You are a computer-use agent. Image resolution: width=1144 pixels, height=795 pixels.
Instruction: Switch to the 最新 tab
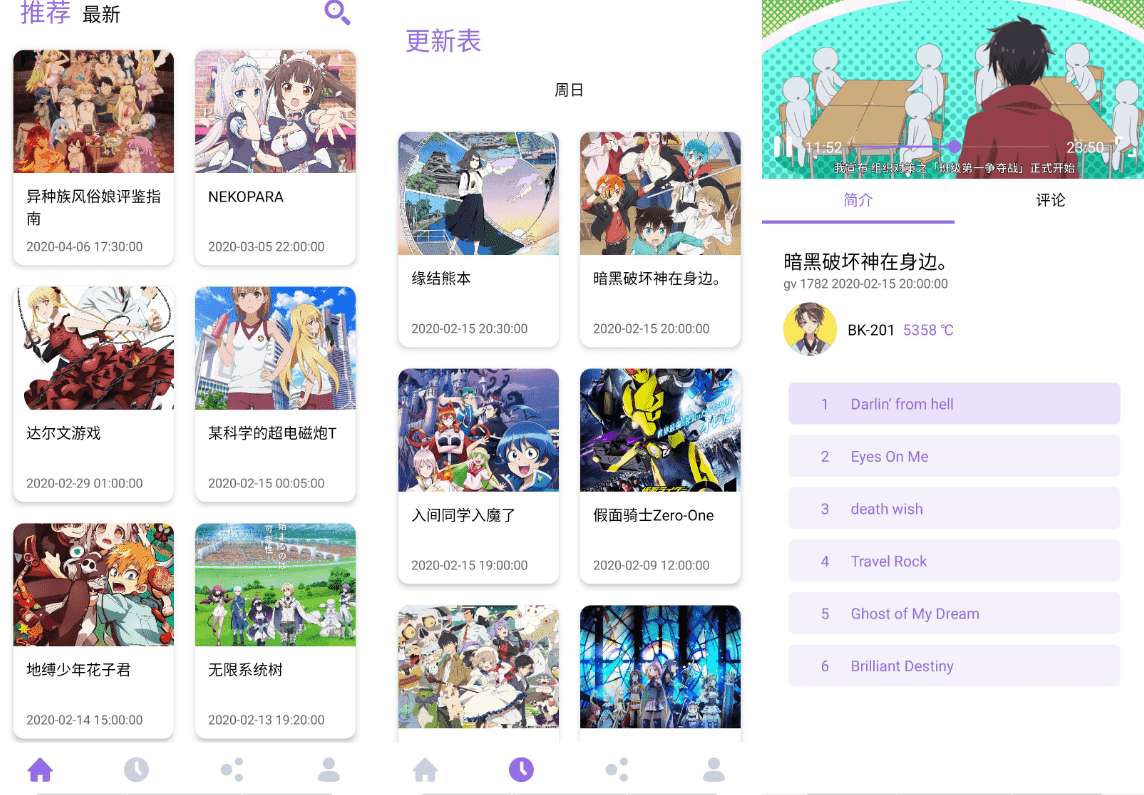[101, 15]
